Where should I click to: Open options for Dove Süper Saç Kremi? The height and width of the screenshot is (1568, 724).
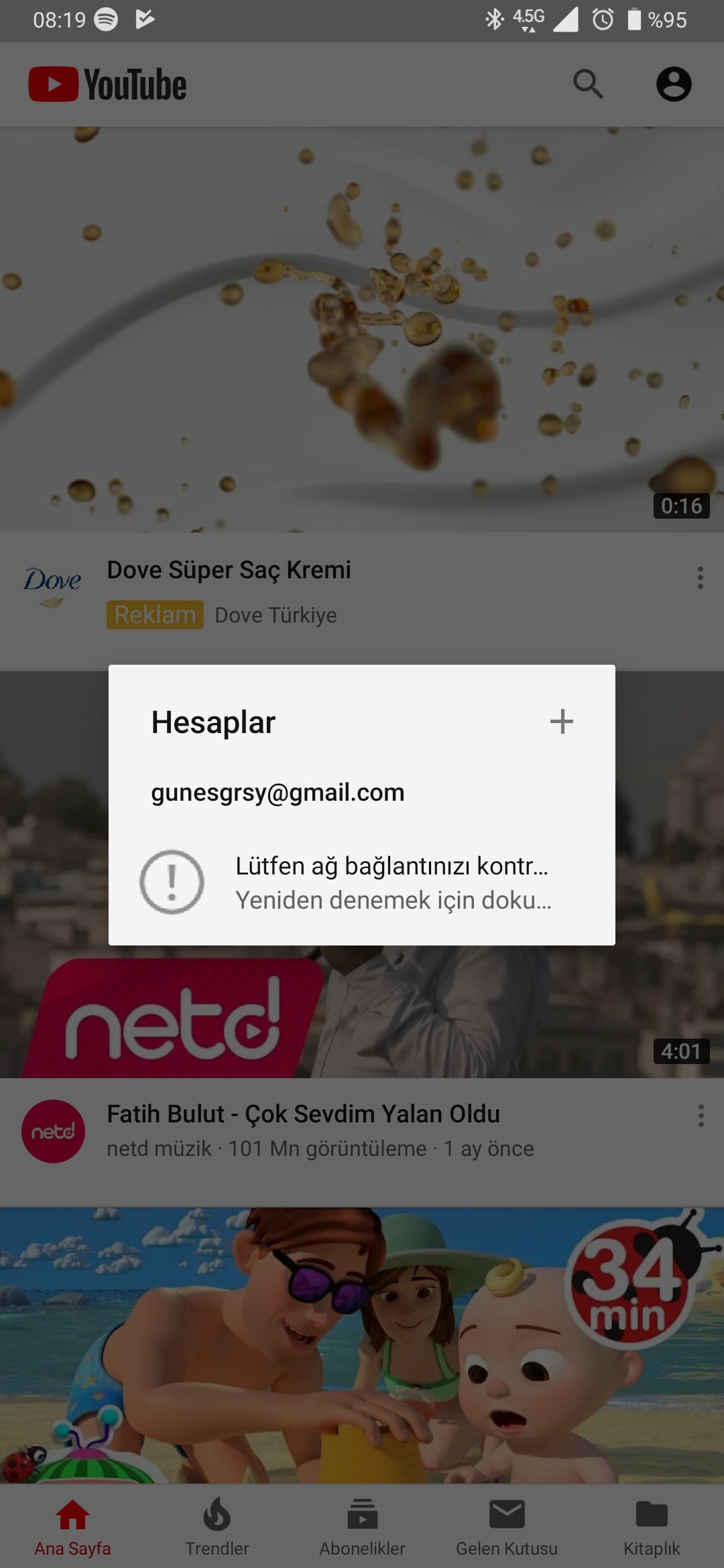point(700,578)
